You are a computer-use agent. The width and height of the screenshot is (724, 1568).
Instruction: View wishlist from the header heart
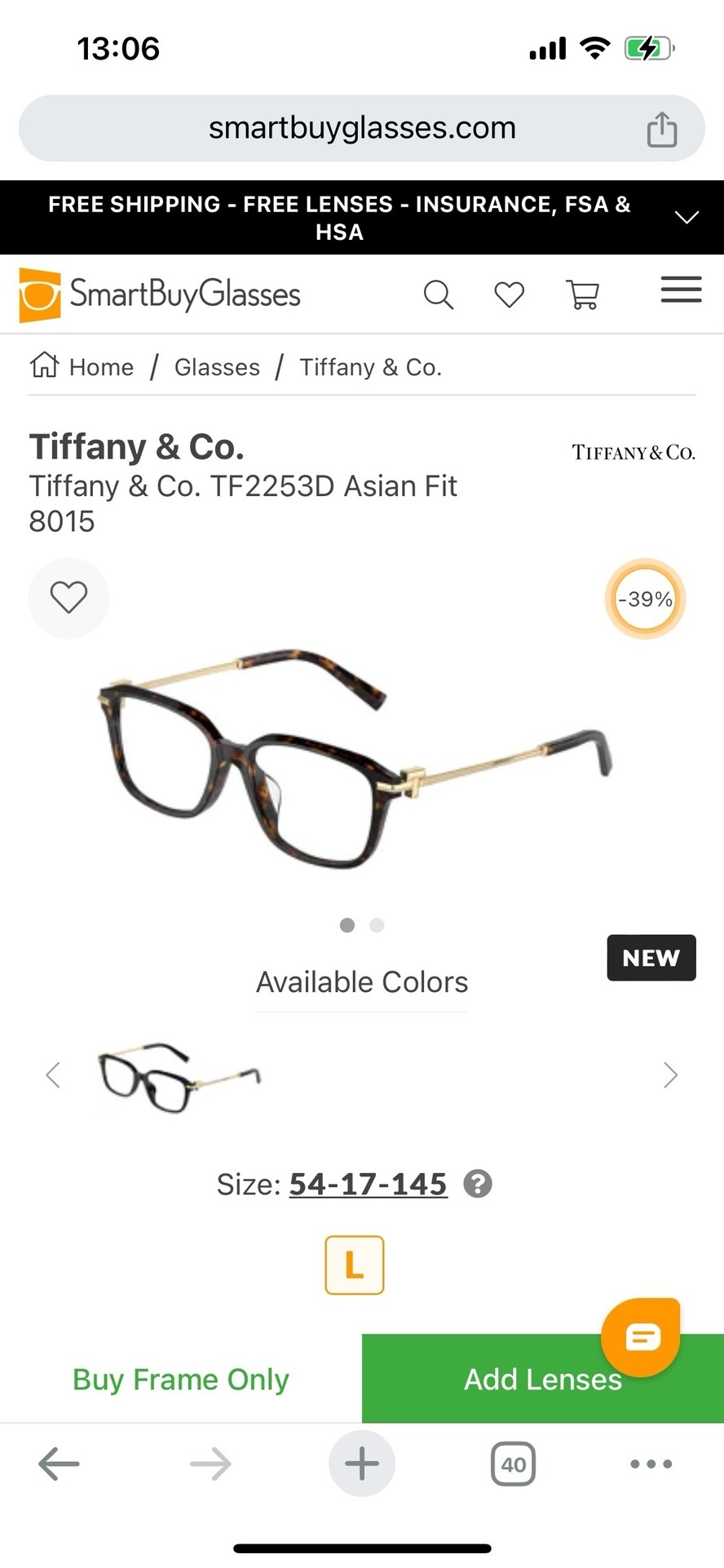(510, 295)
